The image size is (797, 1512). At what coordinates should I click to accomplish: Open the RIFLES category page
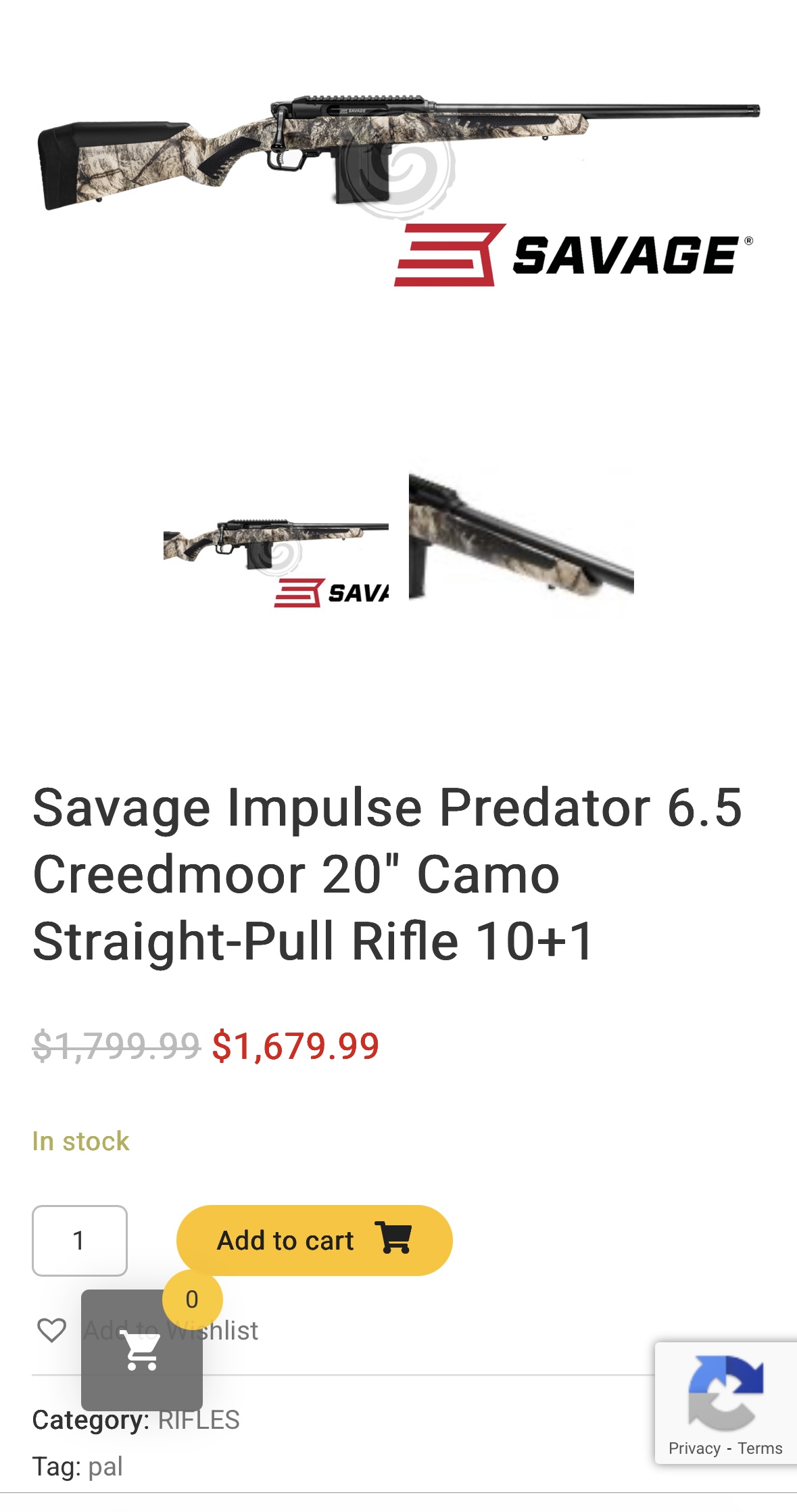(x=199, y=1420)
